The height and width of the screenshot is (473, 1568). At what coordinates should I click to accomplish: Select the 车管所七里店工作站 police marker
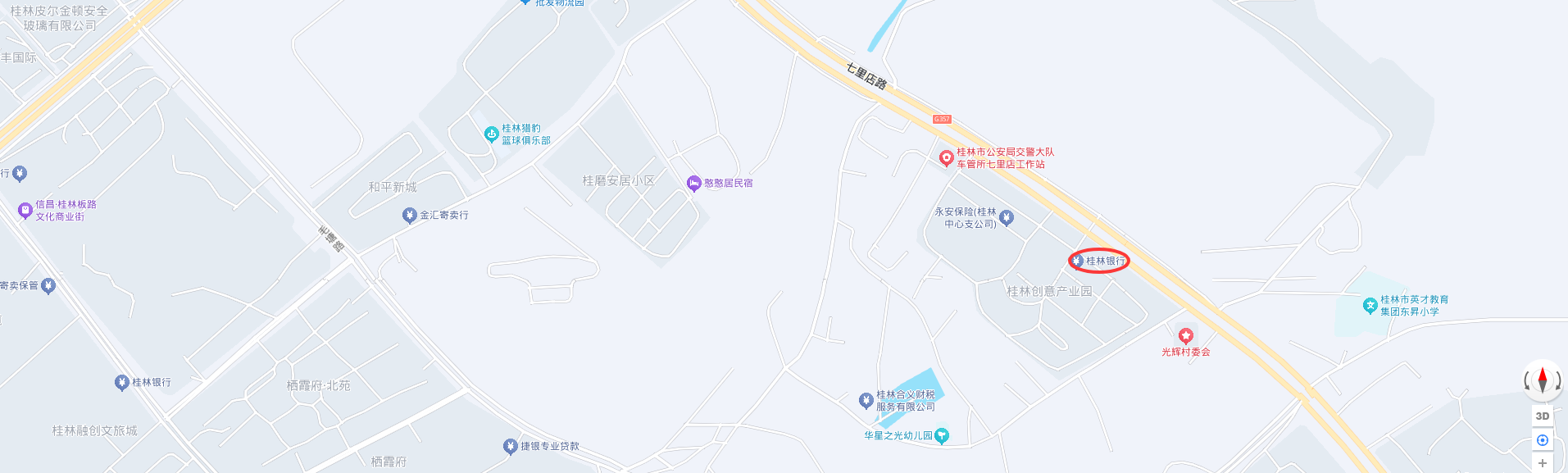pyautogui.click(x=946, y=157)
